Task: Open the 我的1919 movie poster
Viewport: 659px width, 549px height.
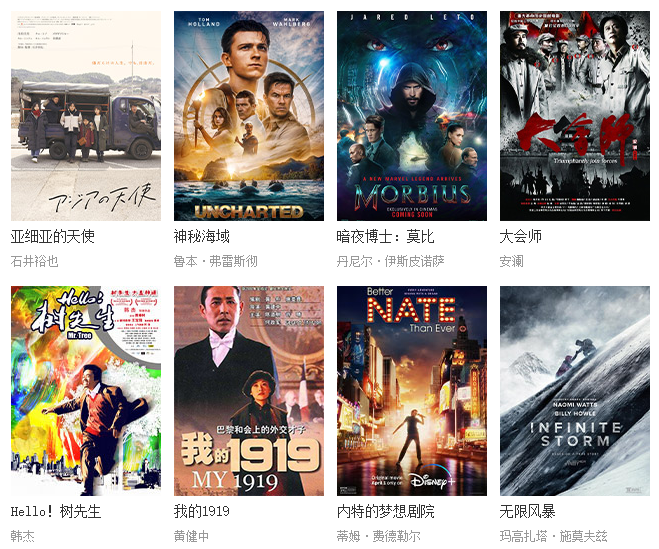Action: tap(248, 390)
